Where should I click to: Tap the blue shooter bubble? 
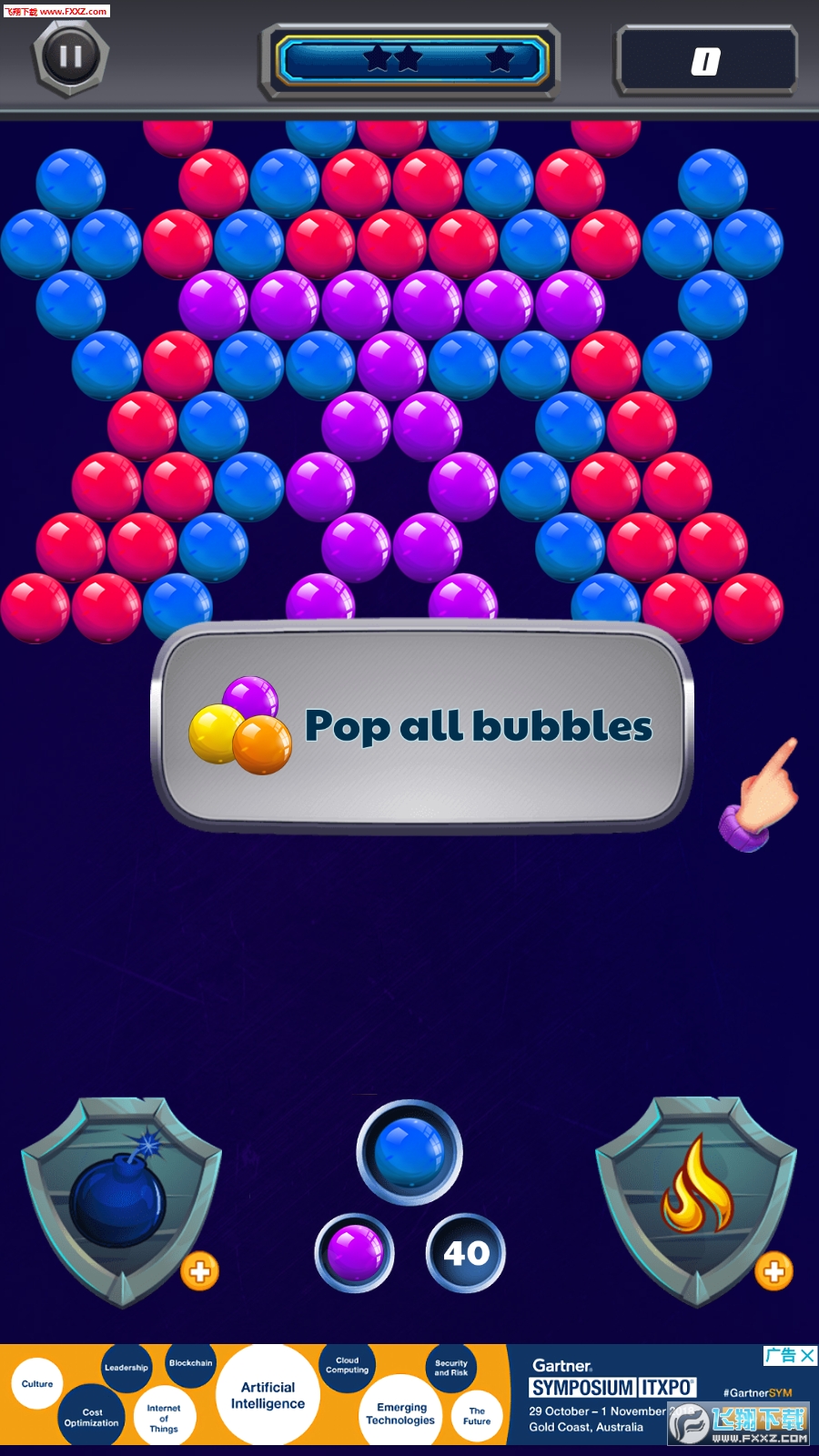point(409,1152)
